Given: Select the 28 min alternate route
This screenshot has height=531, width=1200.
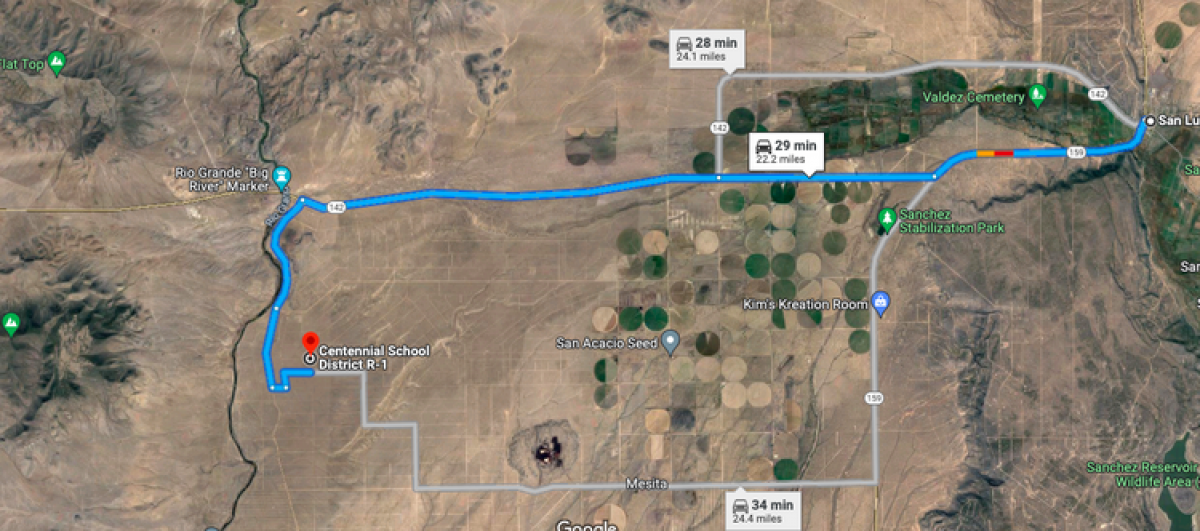Looking at the screenshot, I should pos(704,50).
